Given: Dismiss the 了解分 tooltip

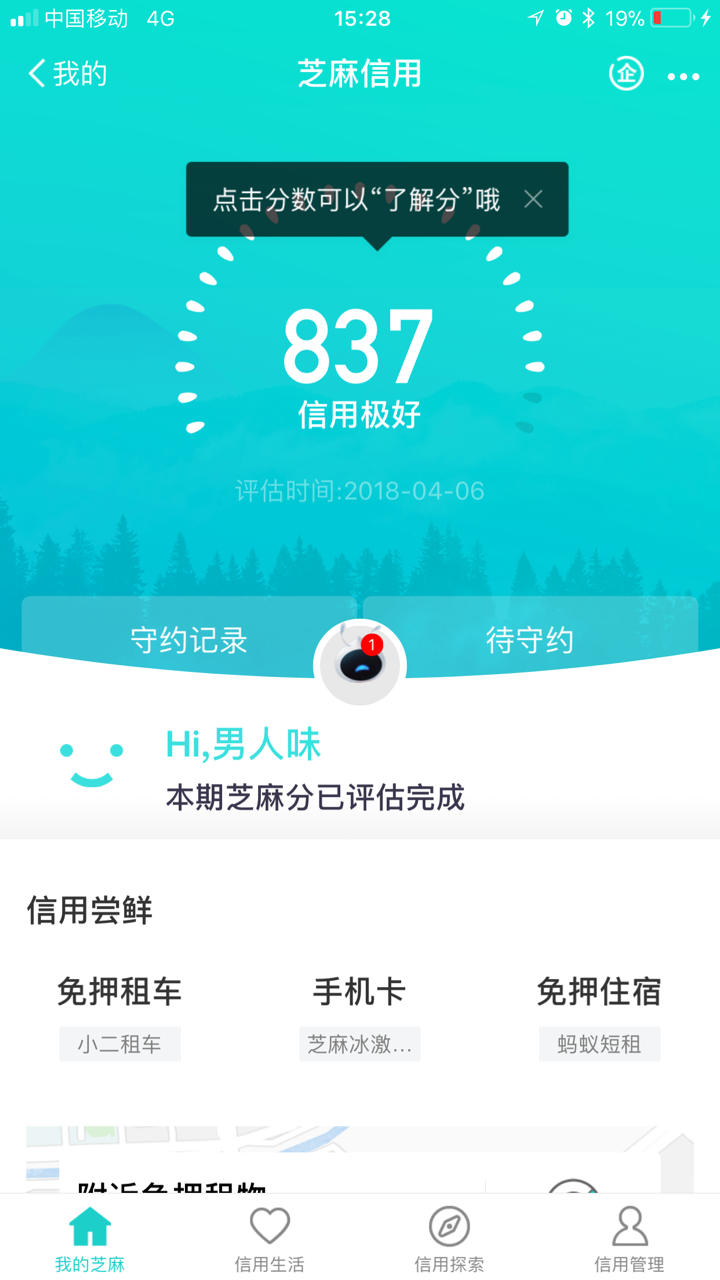Looking at the screenshot, I should point(533,199).
